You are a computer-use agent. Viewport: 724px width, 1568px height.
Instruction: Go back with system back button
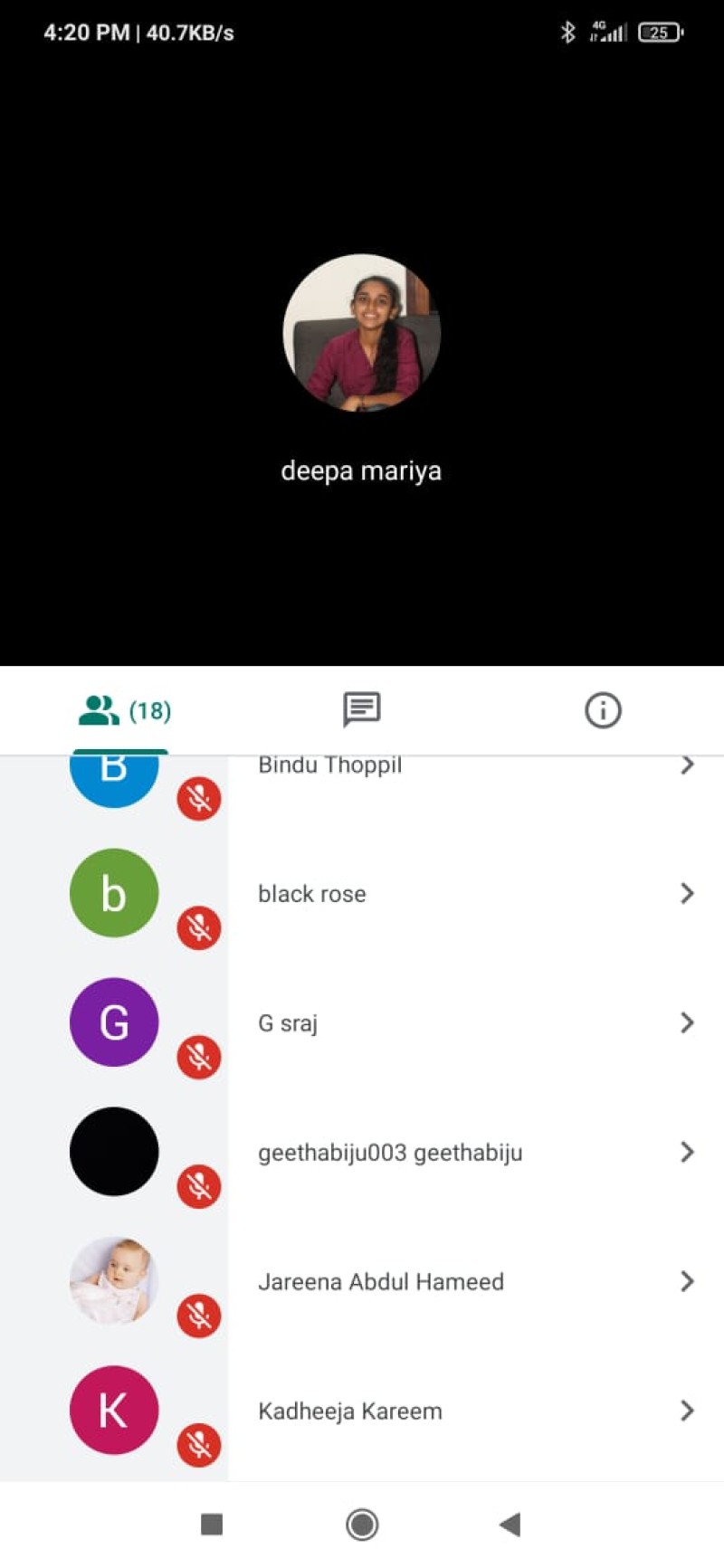click(x=510, y=1525)
